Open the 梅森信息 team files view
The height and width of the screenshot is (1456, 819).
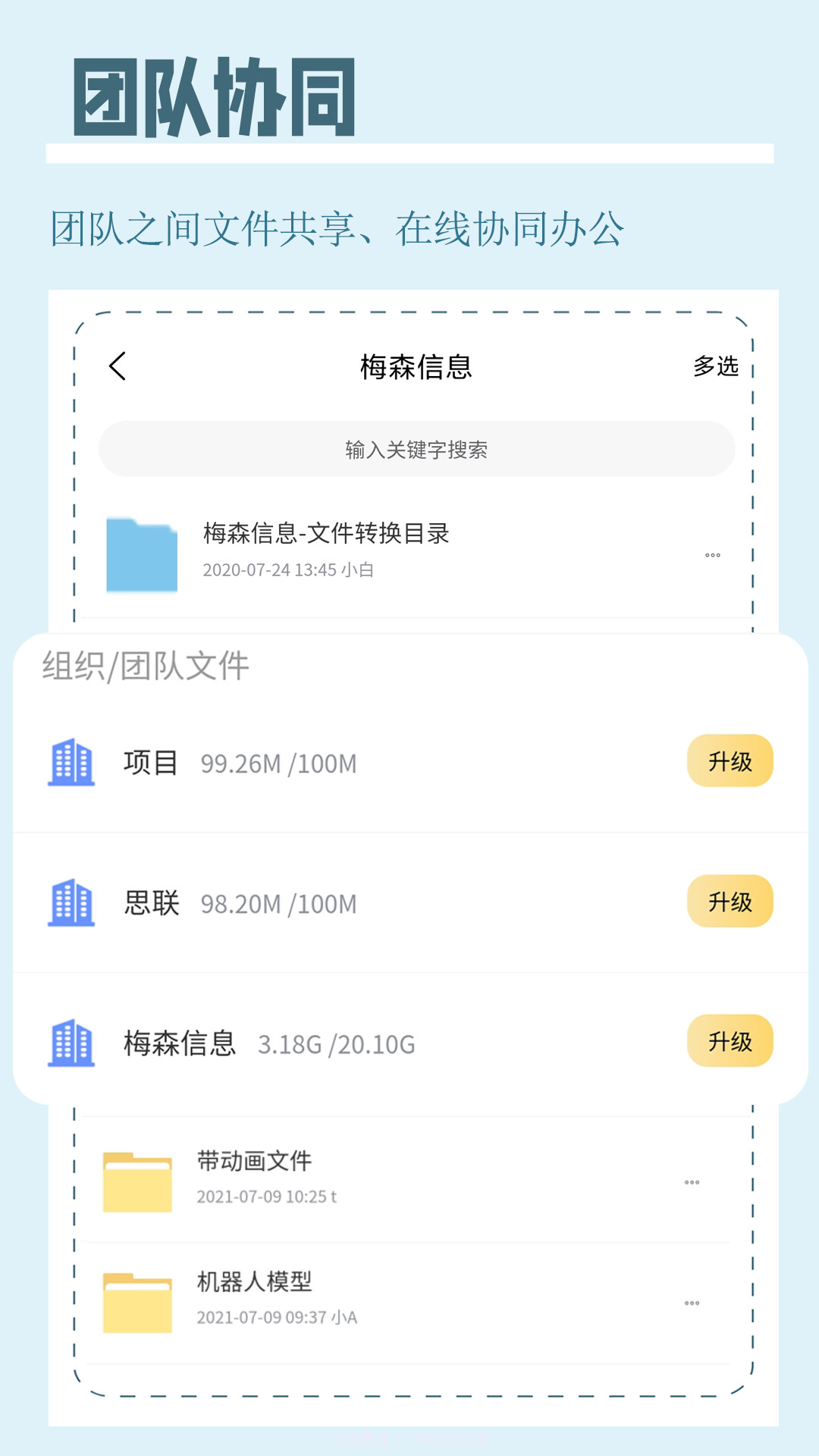[180, 1043]
